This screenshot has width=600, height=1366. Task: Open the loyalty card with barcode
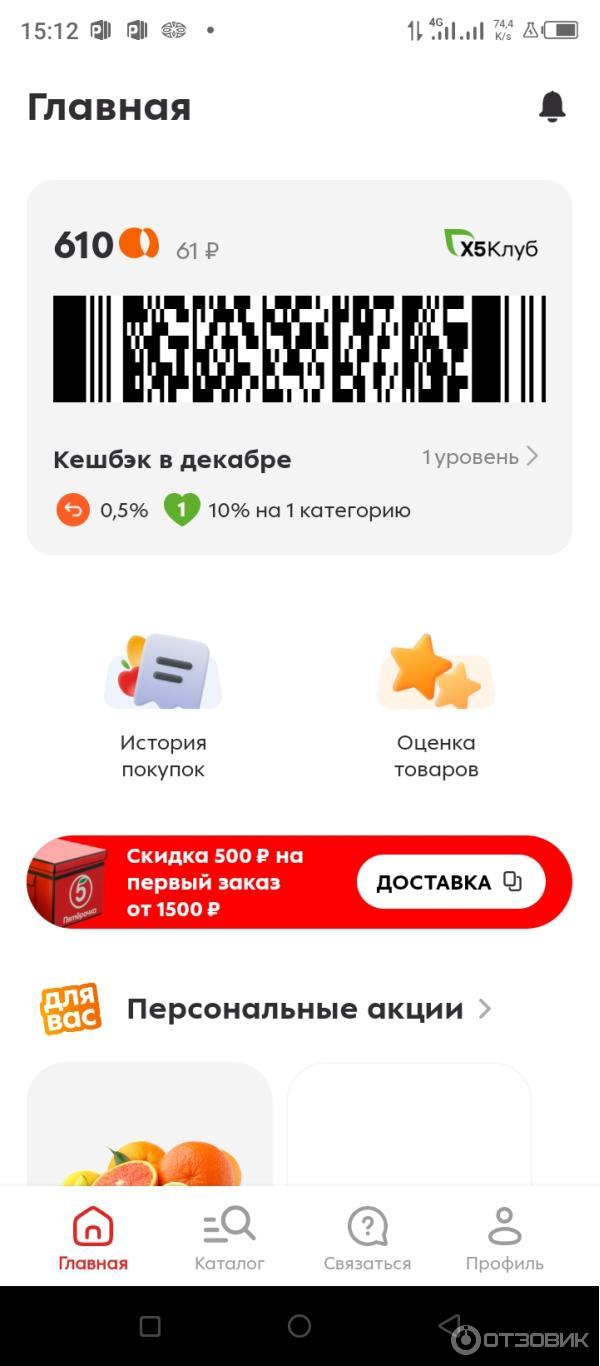pyautogui.click(x=299, y=348)
